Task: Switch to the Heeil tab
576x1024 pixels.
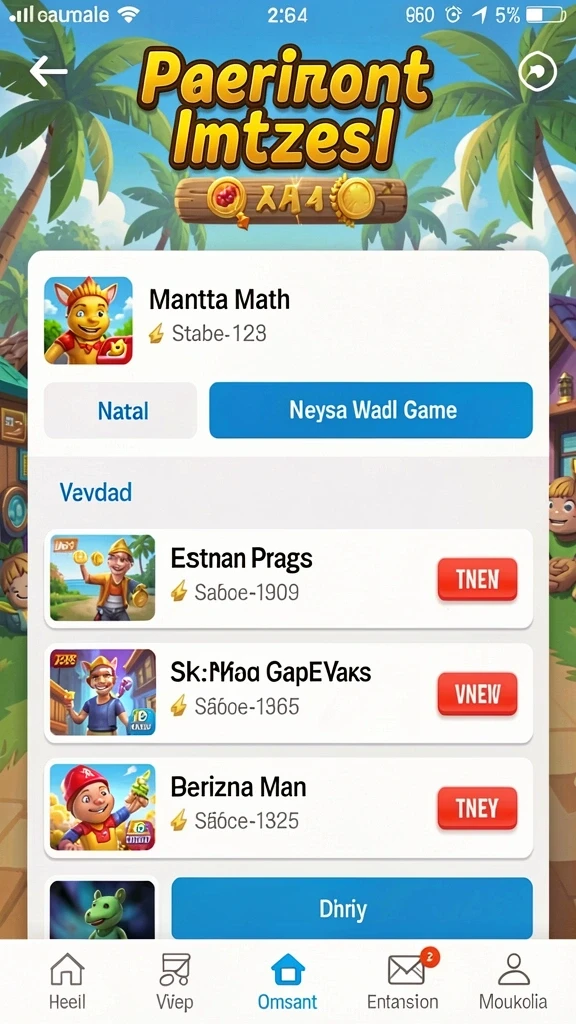Action: point(67,981)
